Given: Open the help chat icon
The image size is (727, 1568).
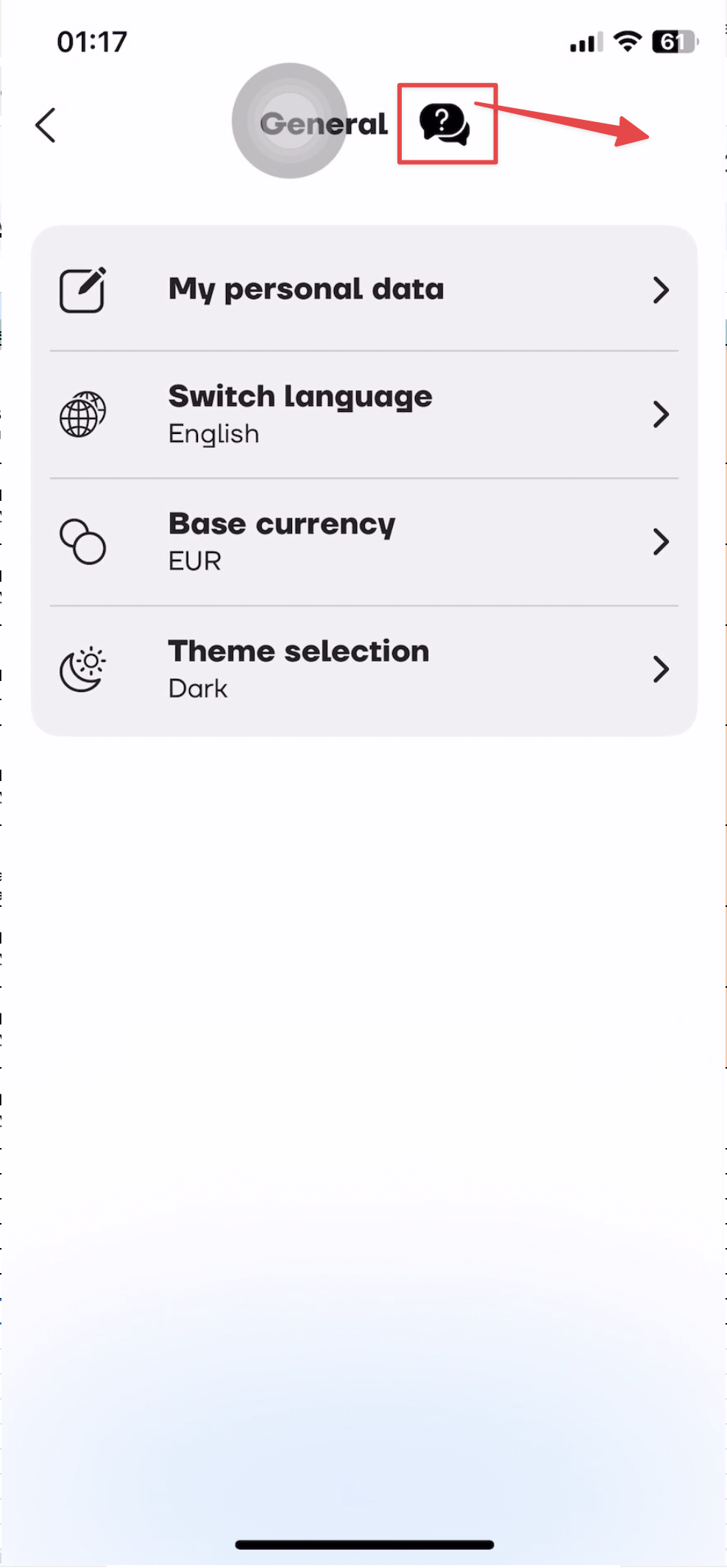Looking at the screenshot, I should coord(444,124).
